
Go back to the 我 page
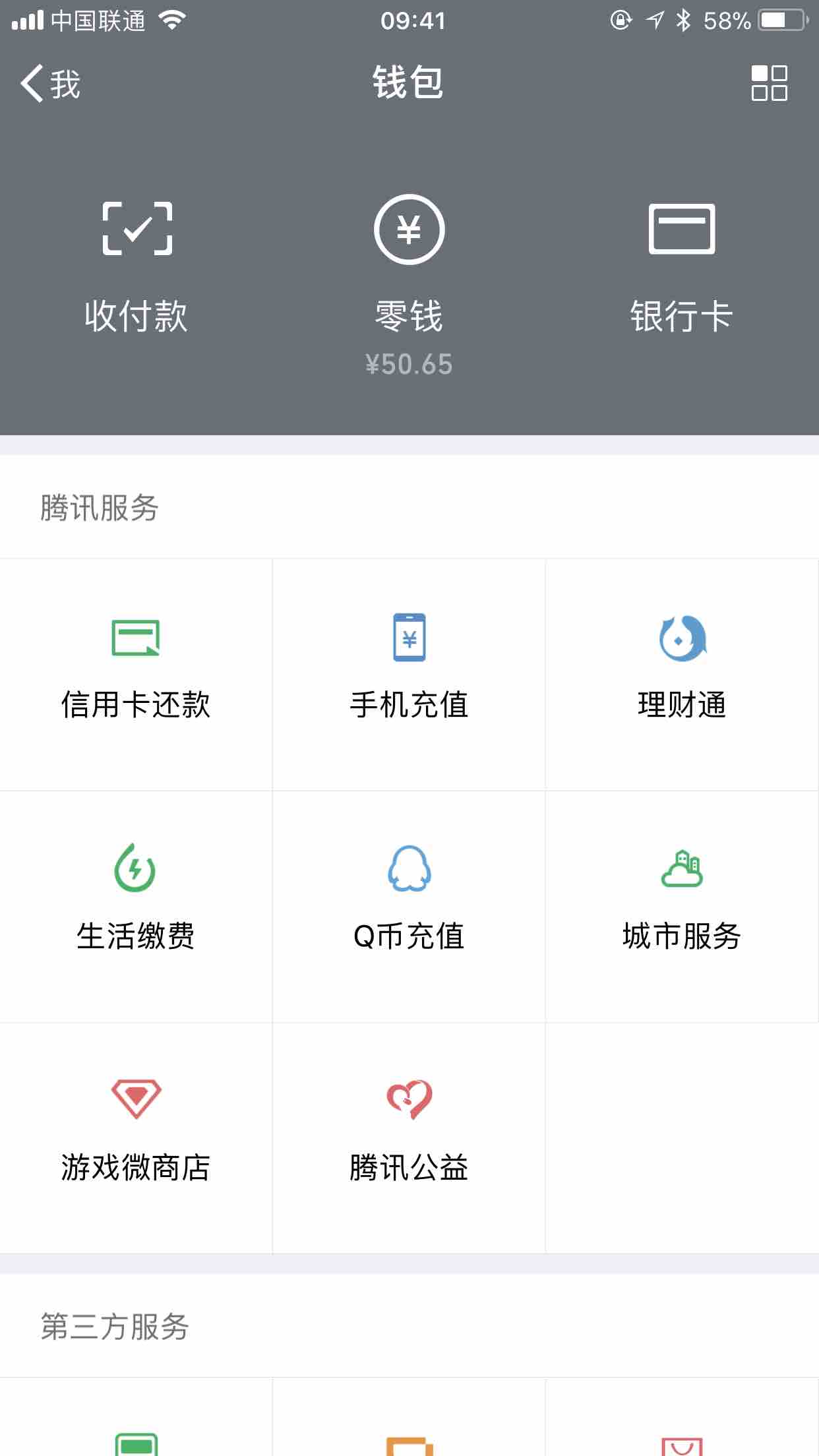pyautogui.click(x=50, y=84)
